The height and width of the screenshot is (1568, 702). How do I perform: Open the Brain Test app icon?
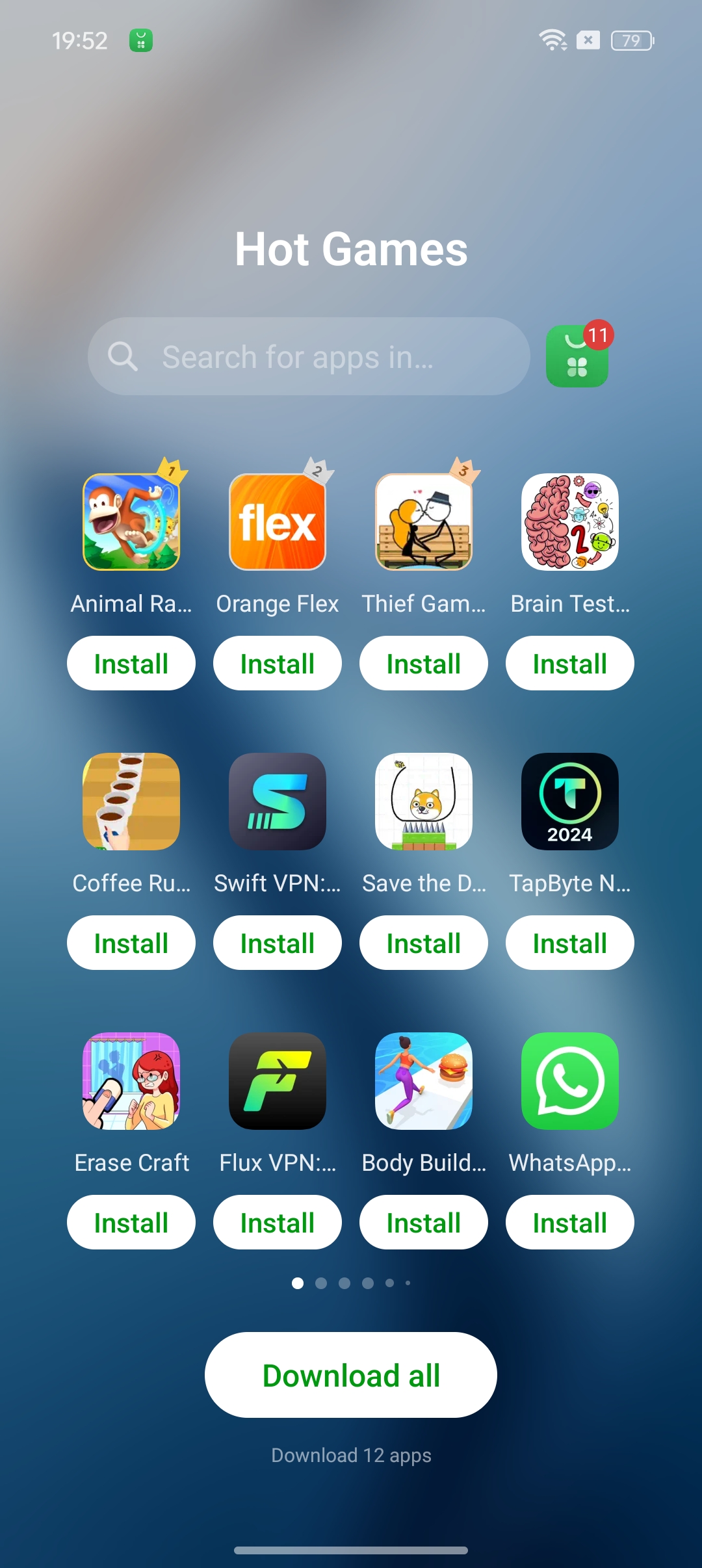[x=570, y=522]
